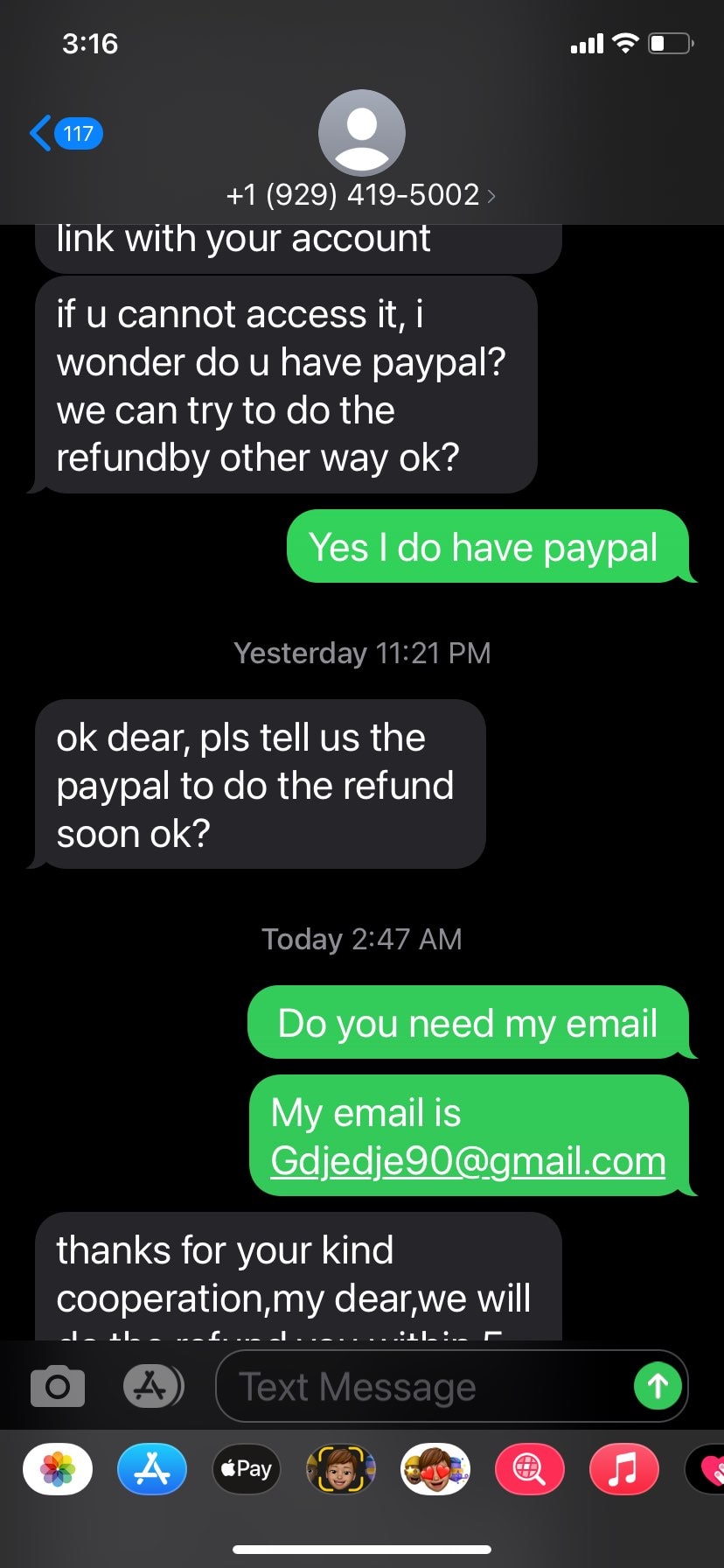The width and height of the screenshot is (724, 1568).
Task: Select Apple Pay in the app strip
Action: pos(247,1469)
